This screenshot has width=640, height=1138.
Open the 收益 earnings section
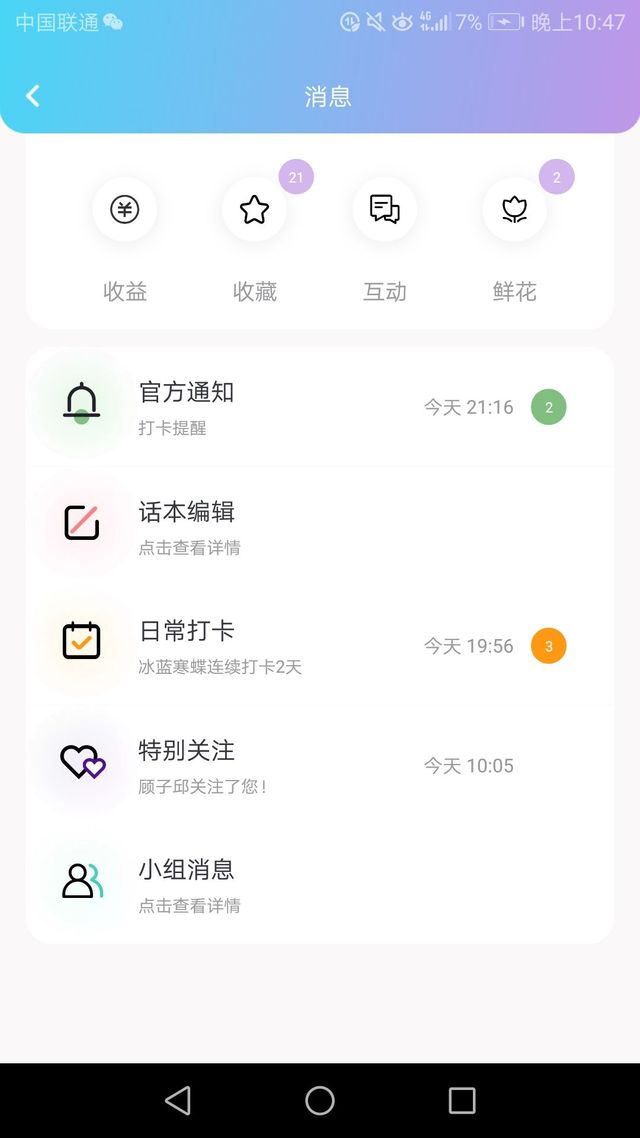(125, 240)
